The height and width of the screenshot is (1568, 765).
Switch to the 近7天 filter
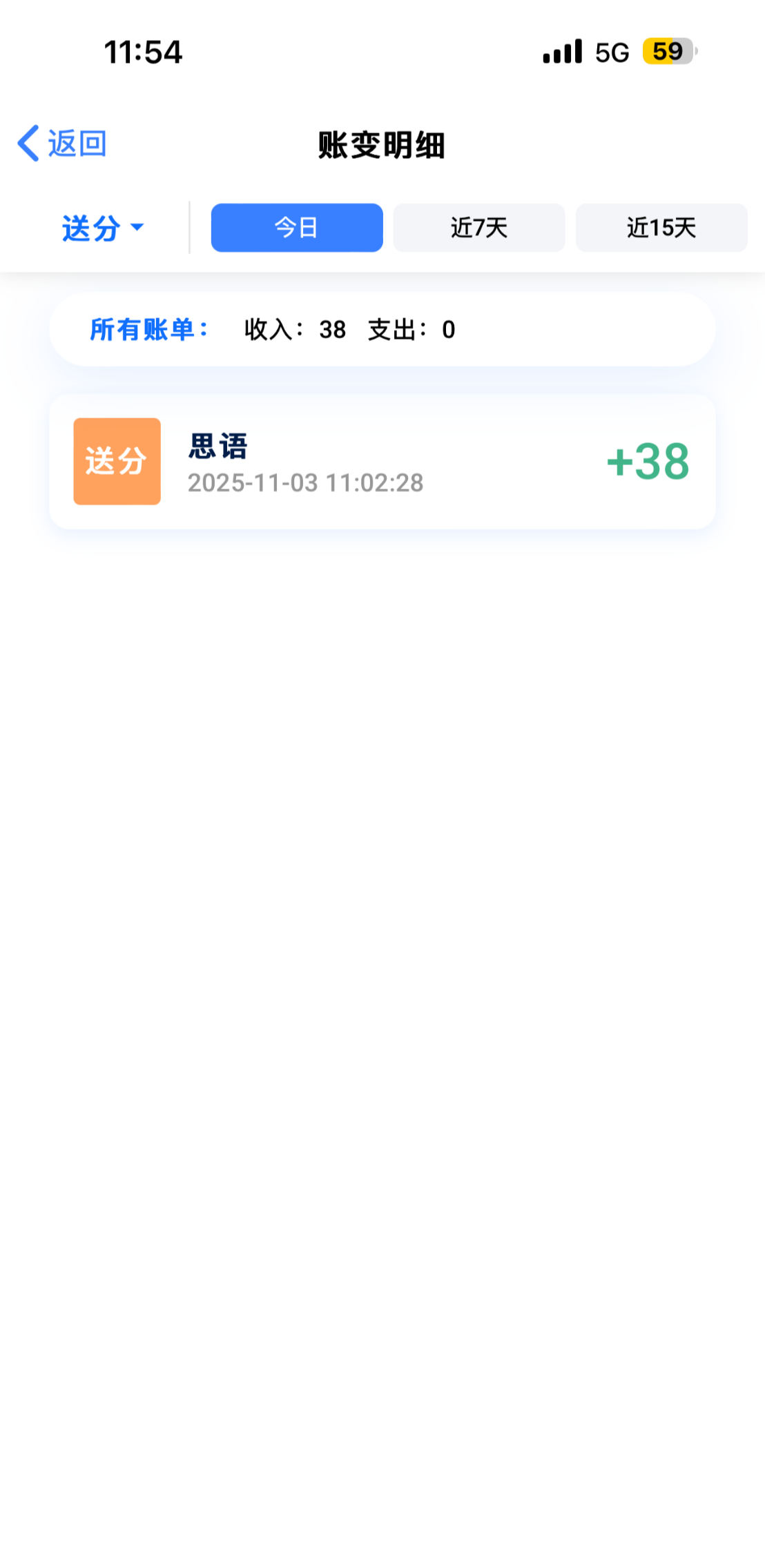pos(479,228)
